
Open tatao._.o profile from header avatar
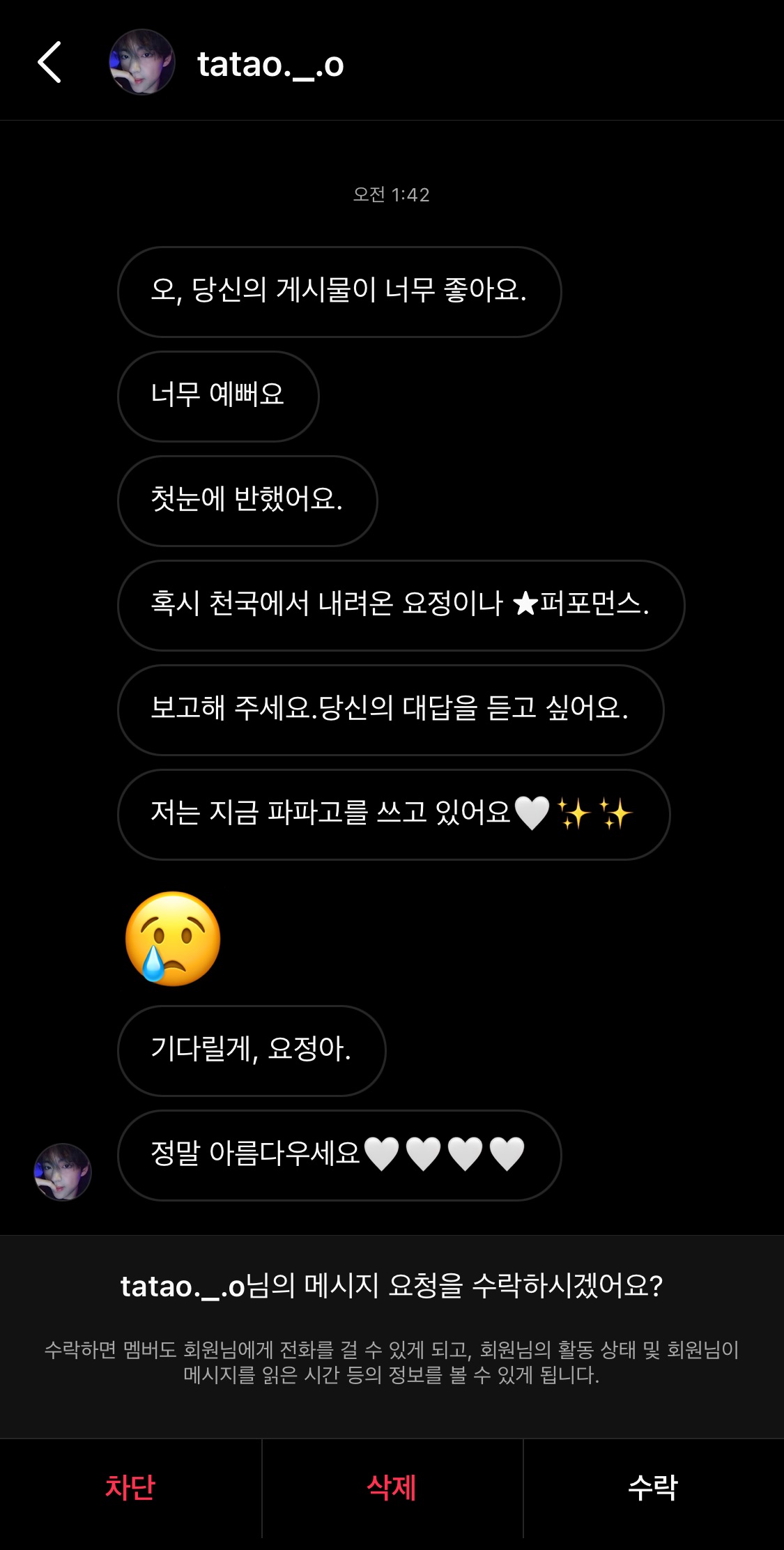point(142,63)
